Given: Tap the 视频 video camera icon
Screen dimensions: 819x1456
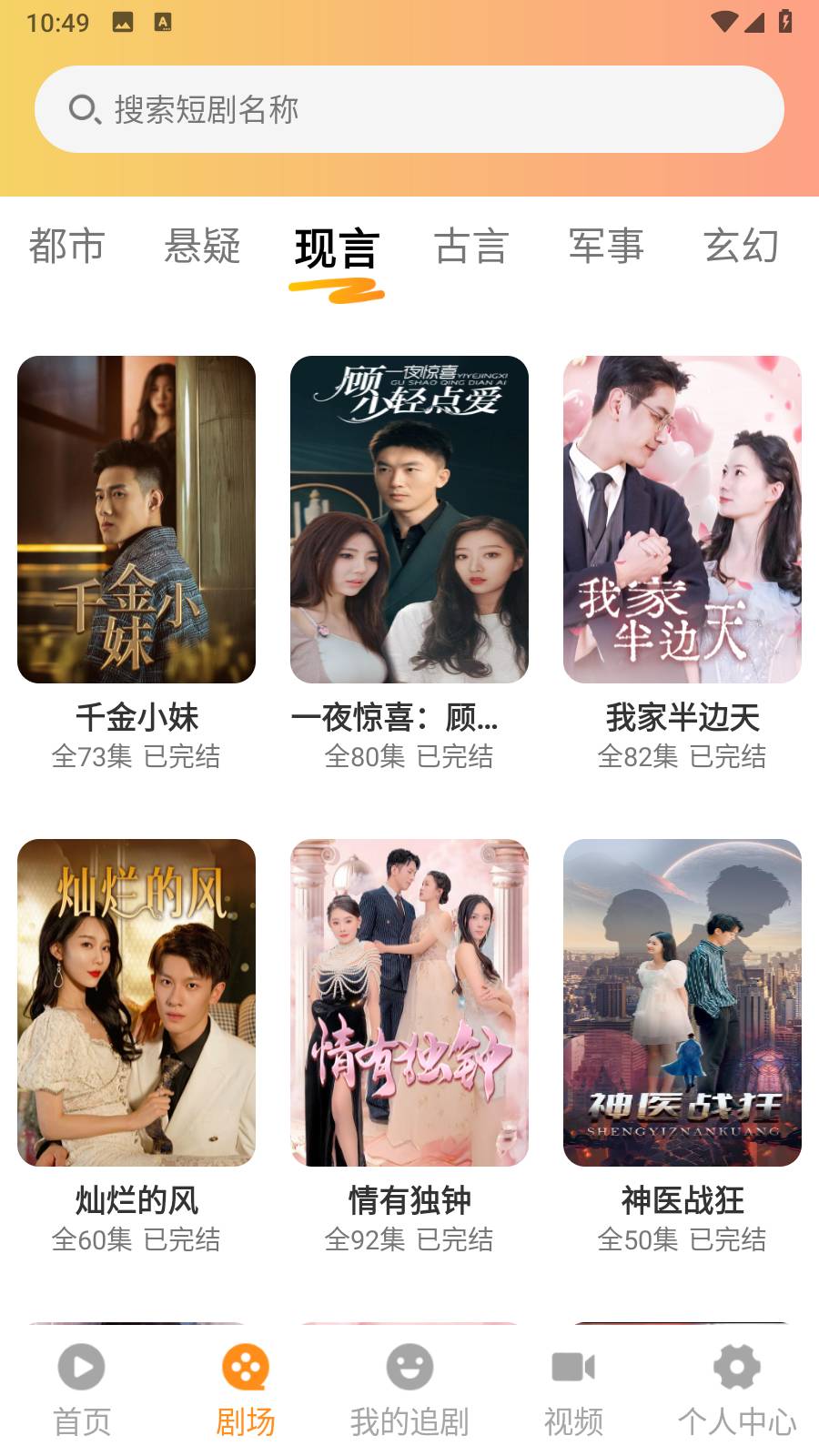Looking at the screenshot, I should click(x=571, y=1367).
